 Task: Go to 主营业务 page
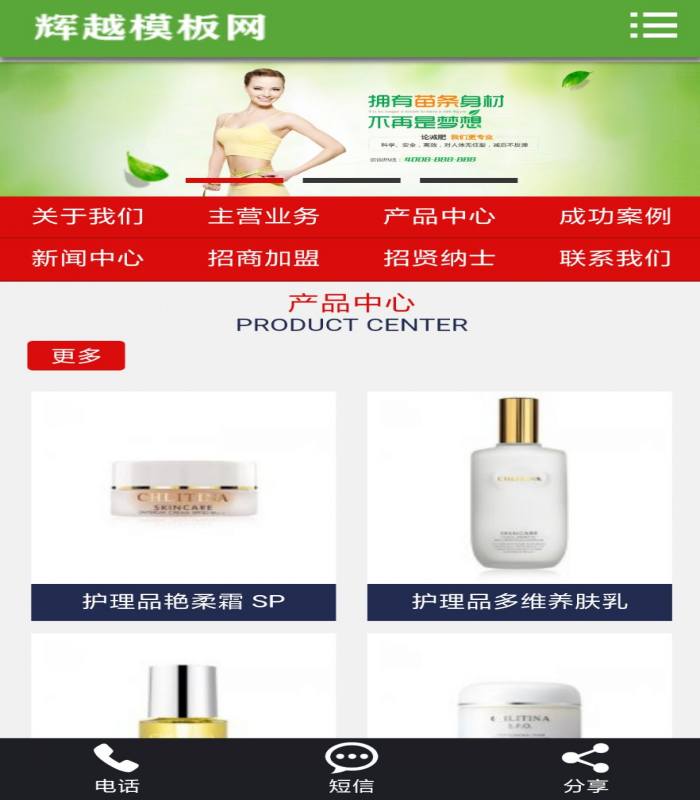263,216
